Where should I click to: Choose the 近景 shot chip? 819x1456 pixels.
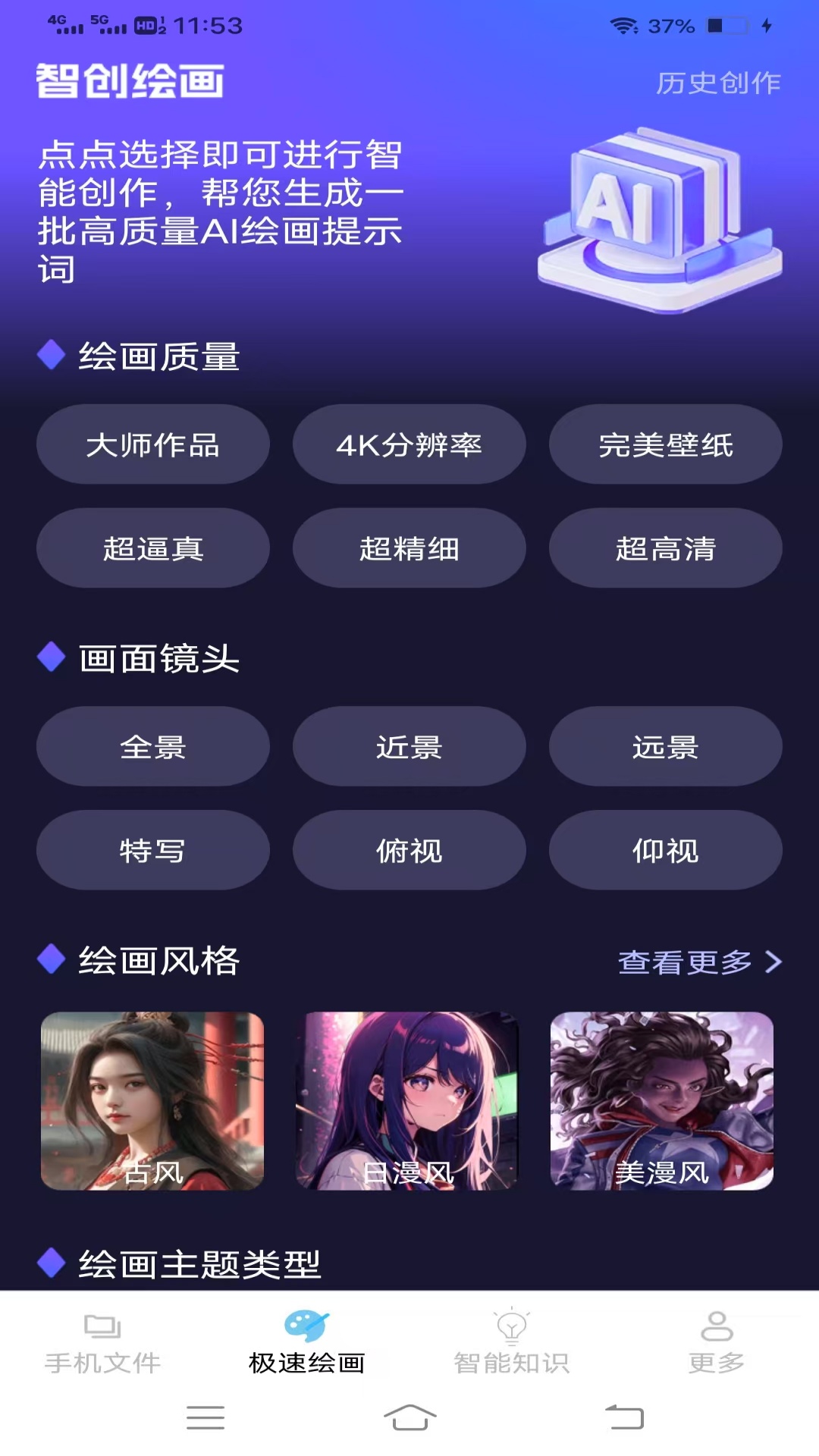pos(409,746)
